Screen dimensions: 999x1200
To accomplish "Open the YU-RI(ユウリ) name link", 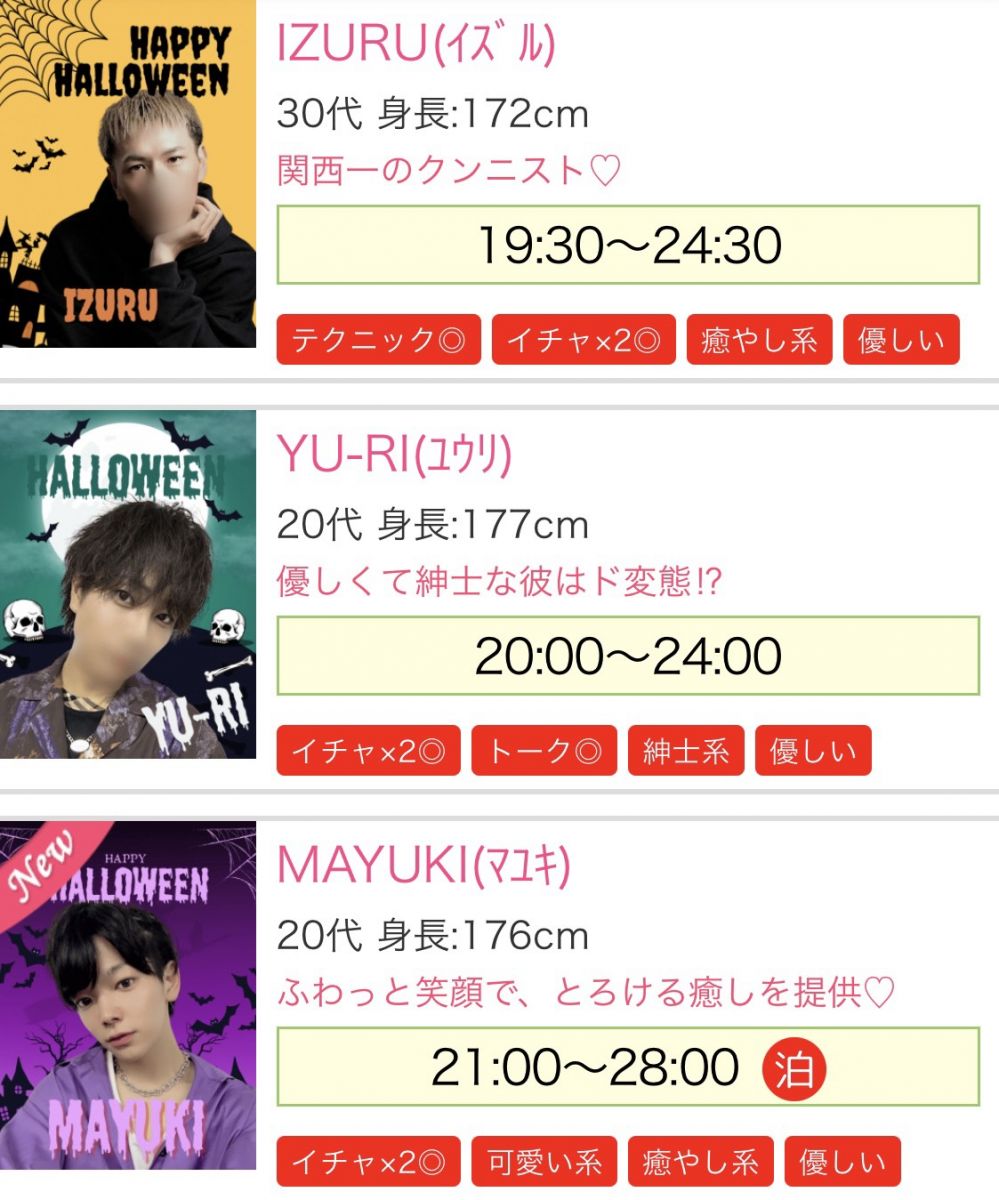I will (394, 455).
